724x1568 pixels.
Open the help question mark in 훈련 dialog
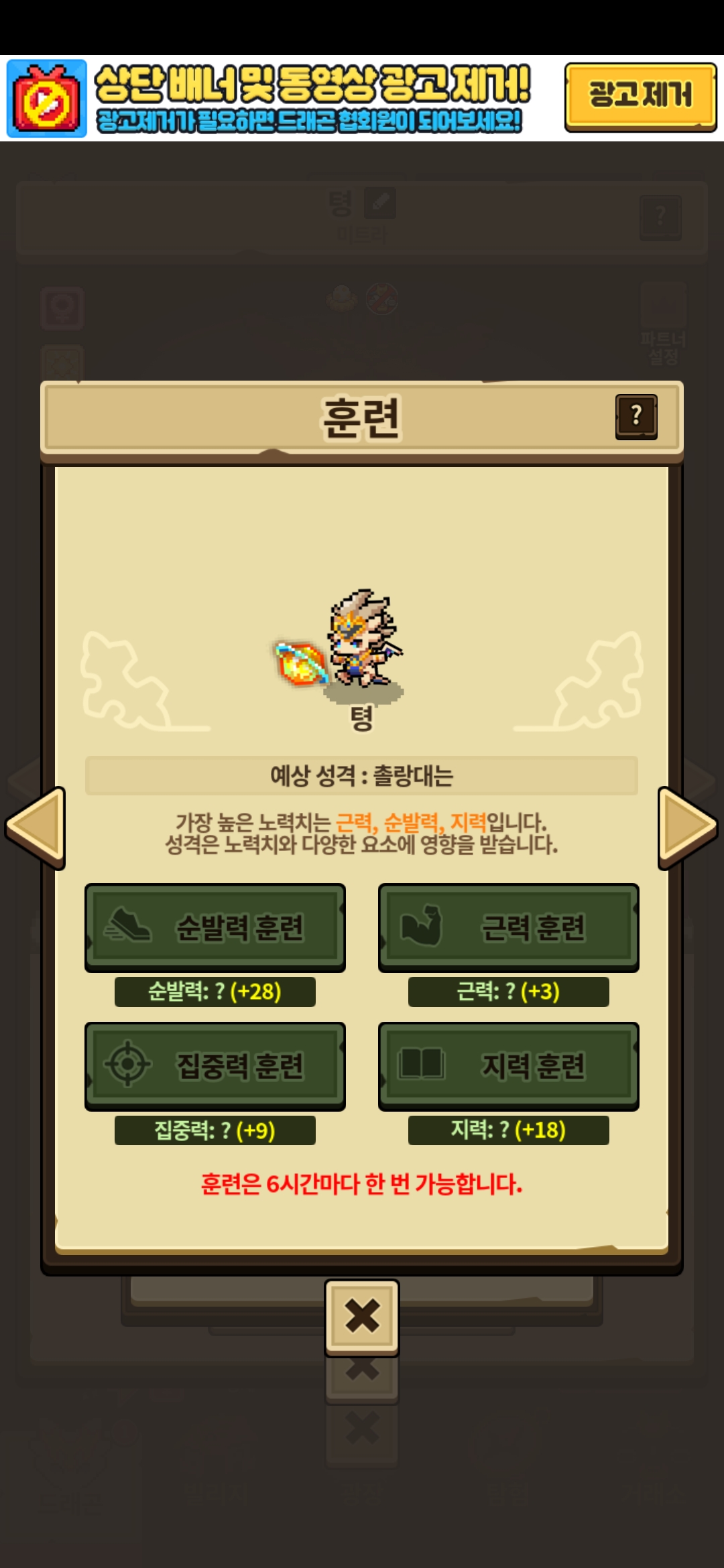point(636,416)
